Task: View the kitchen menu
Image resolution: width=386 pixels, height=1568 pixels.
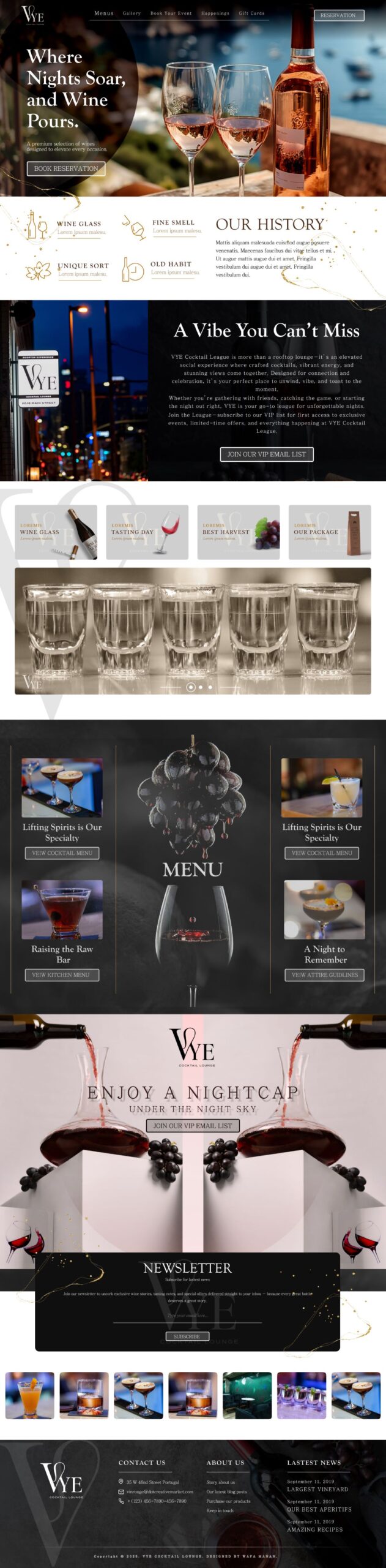Action: (61, 974)
